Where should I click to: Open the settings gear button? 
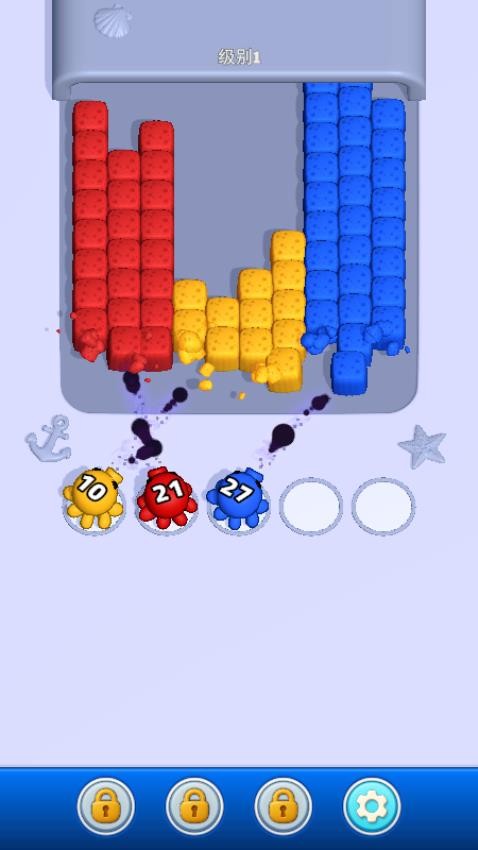372,807
